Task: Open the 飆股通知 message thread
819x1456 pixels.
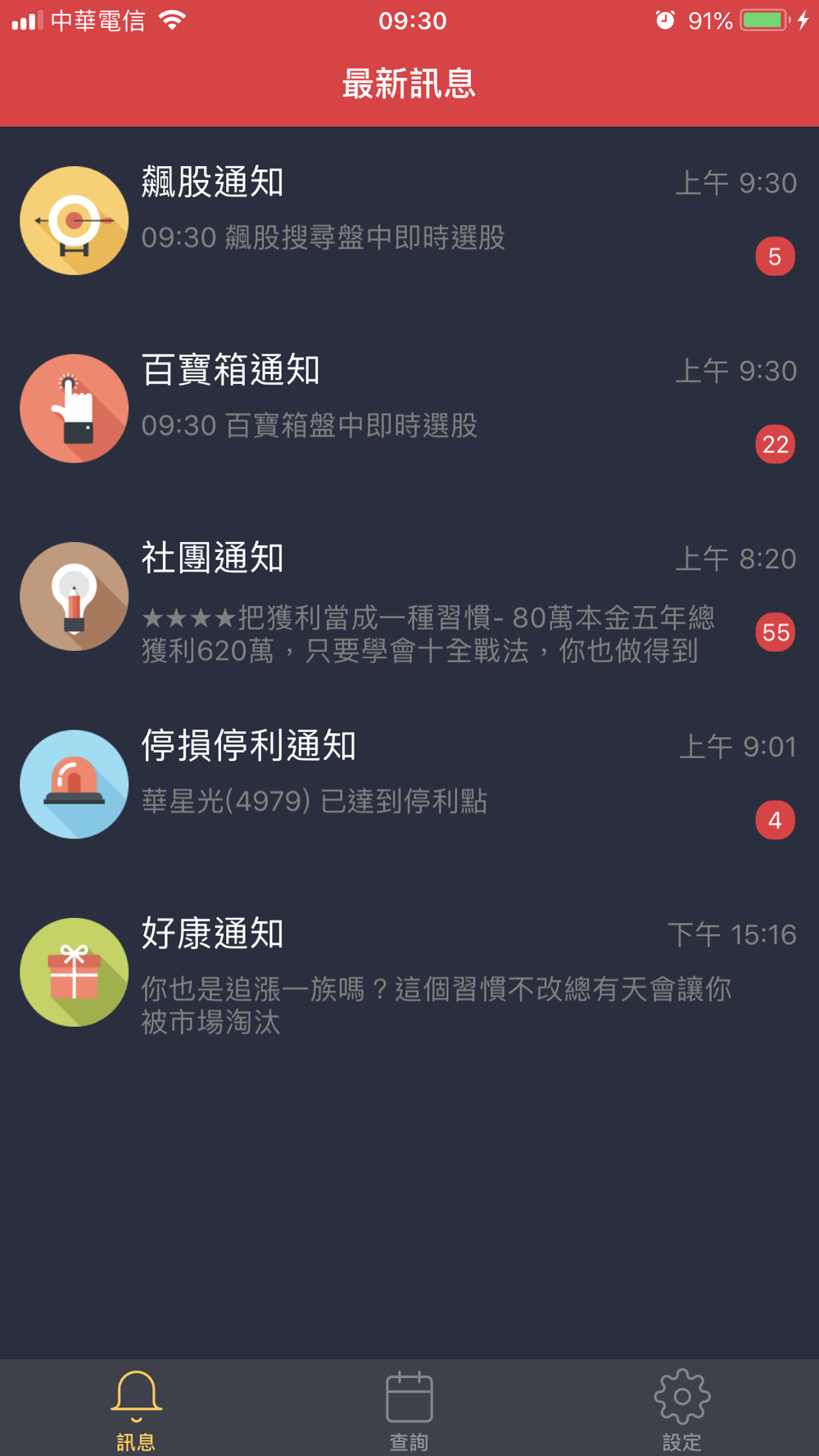Action: tap(409, 220)
